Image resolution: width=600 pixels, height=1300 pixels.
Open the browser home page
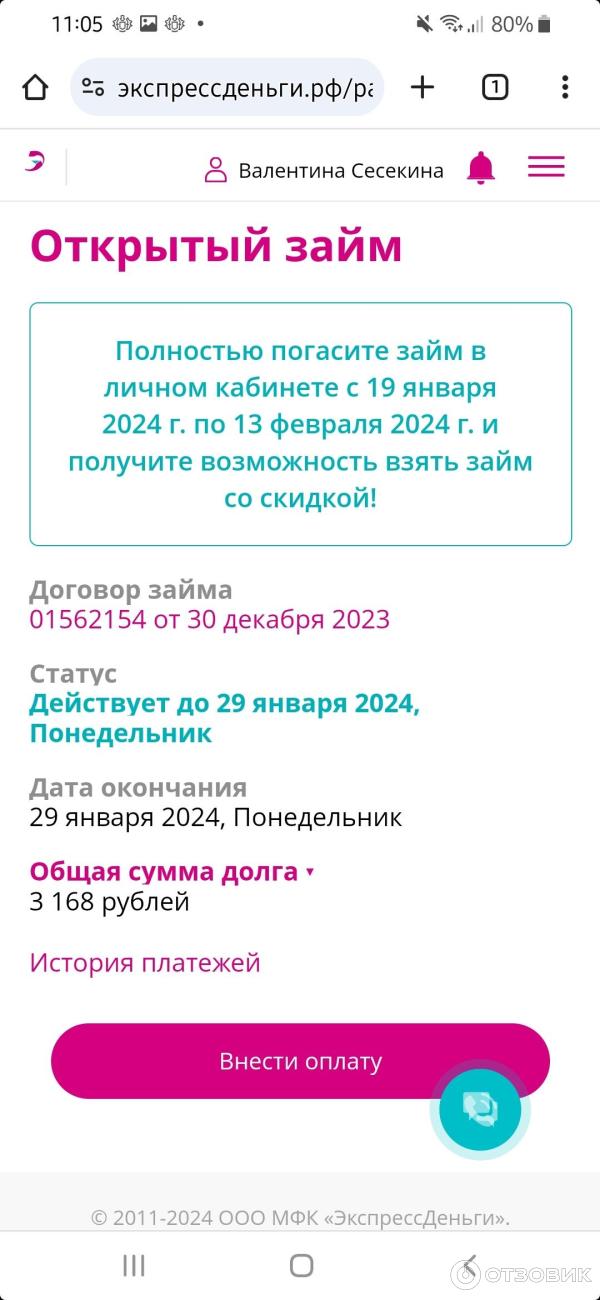[35, 88]
